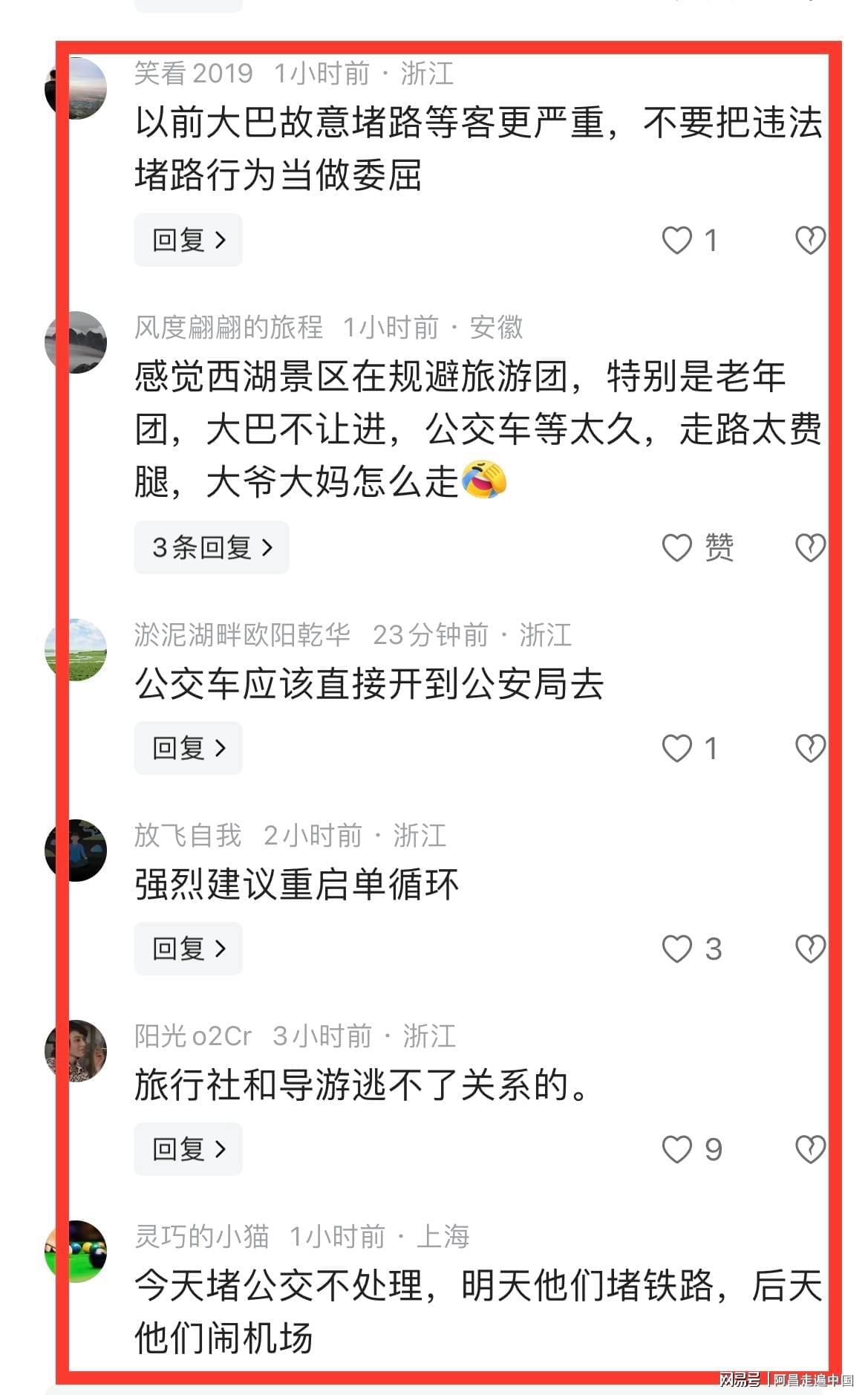Dislike 笑看2019's comment
The height and width of the screenshot is (1395, 868).
[x=809, y=240]
